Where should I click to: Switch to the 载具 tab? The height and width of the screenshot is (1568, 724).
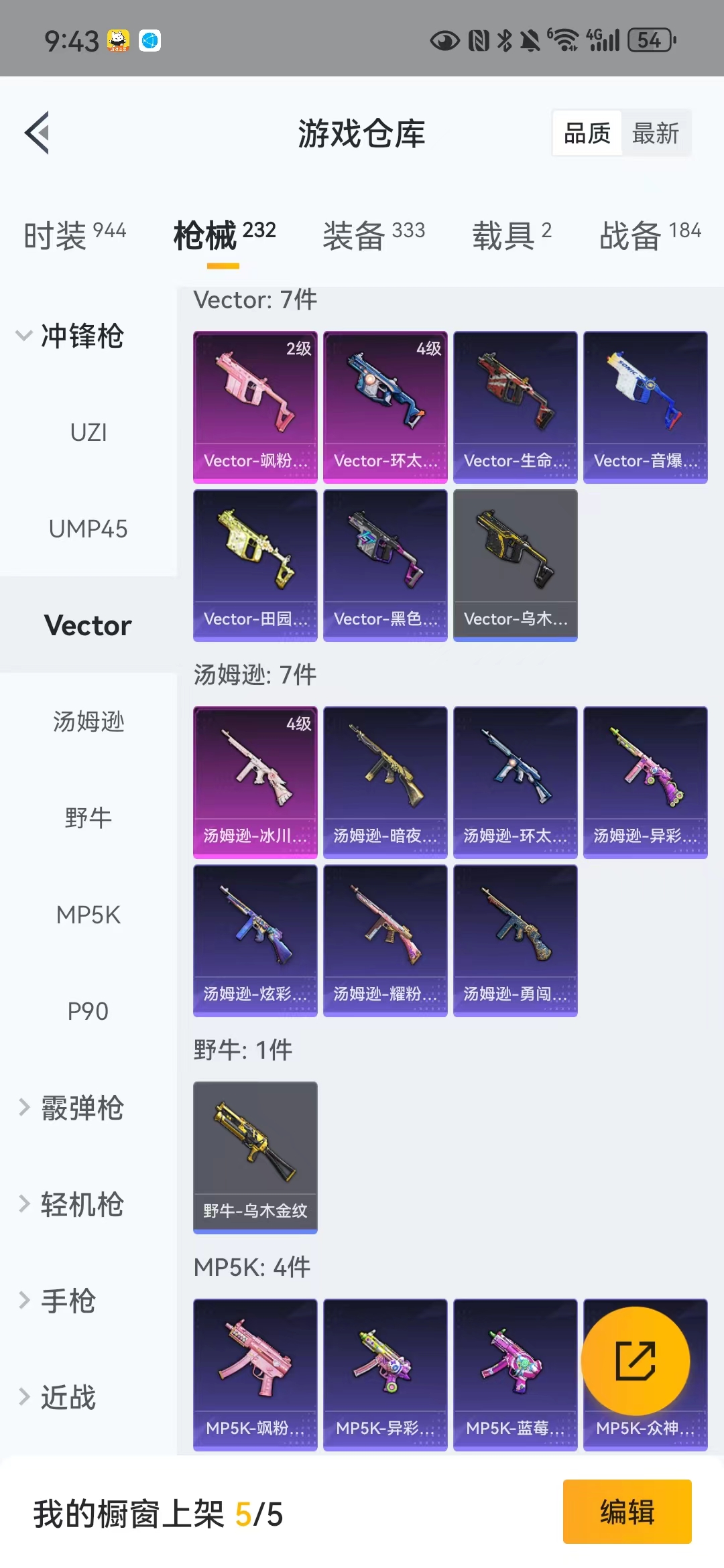coord(512,235)
